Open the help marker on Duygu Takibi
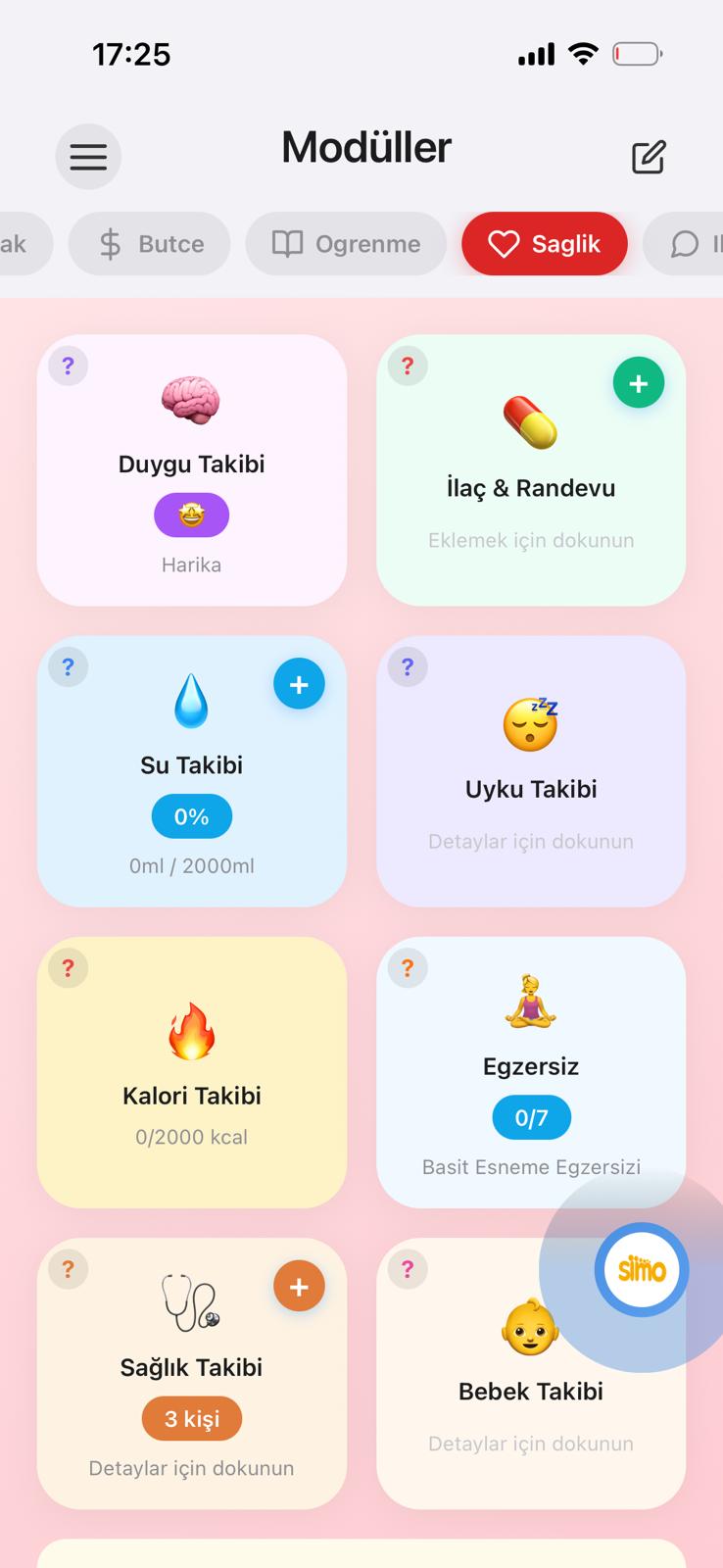Viewport: 723px width, 1568px height. tap(68, 366)
